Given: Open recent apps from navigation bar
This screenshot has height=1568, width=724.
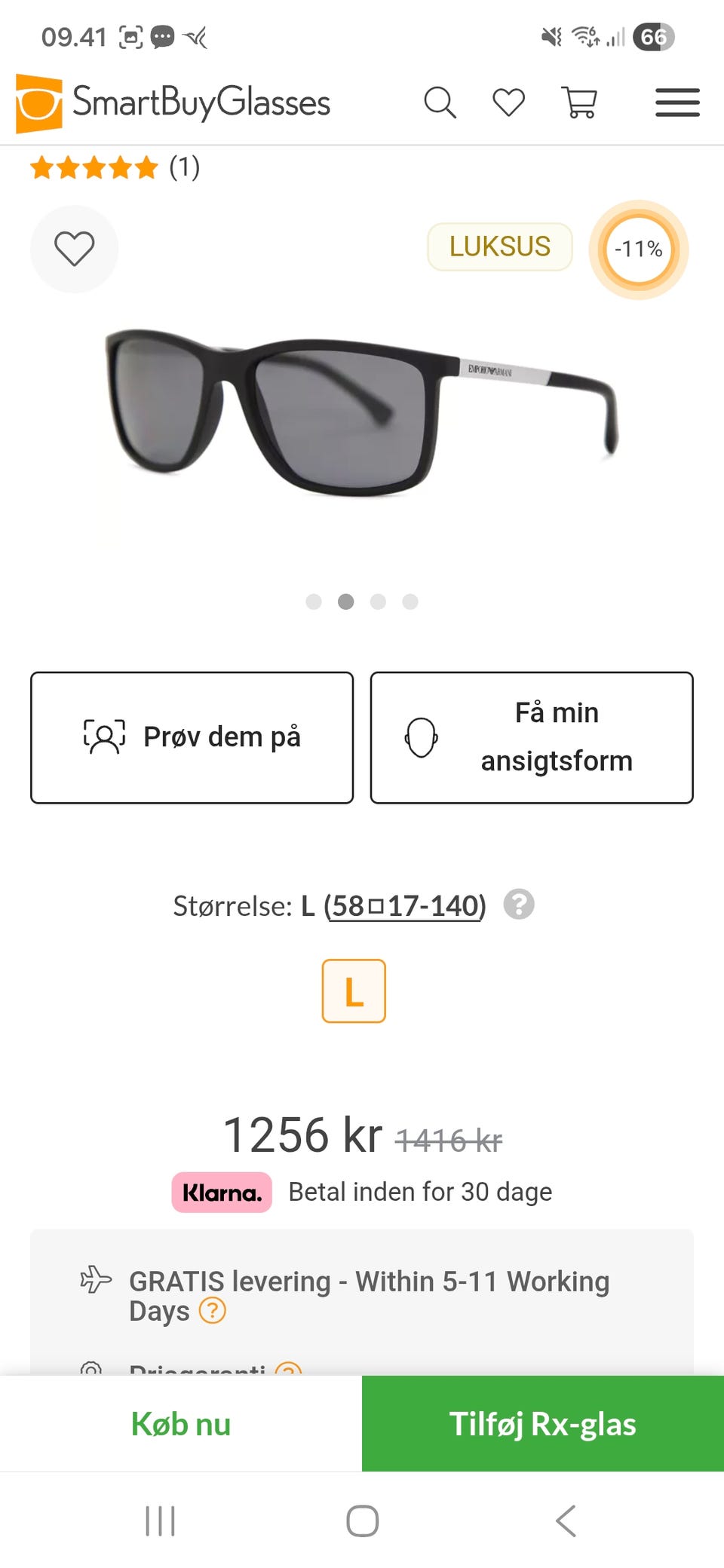Looking at the screenshot, I should coord(160,1521).
